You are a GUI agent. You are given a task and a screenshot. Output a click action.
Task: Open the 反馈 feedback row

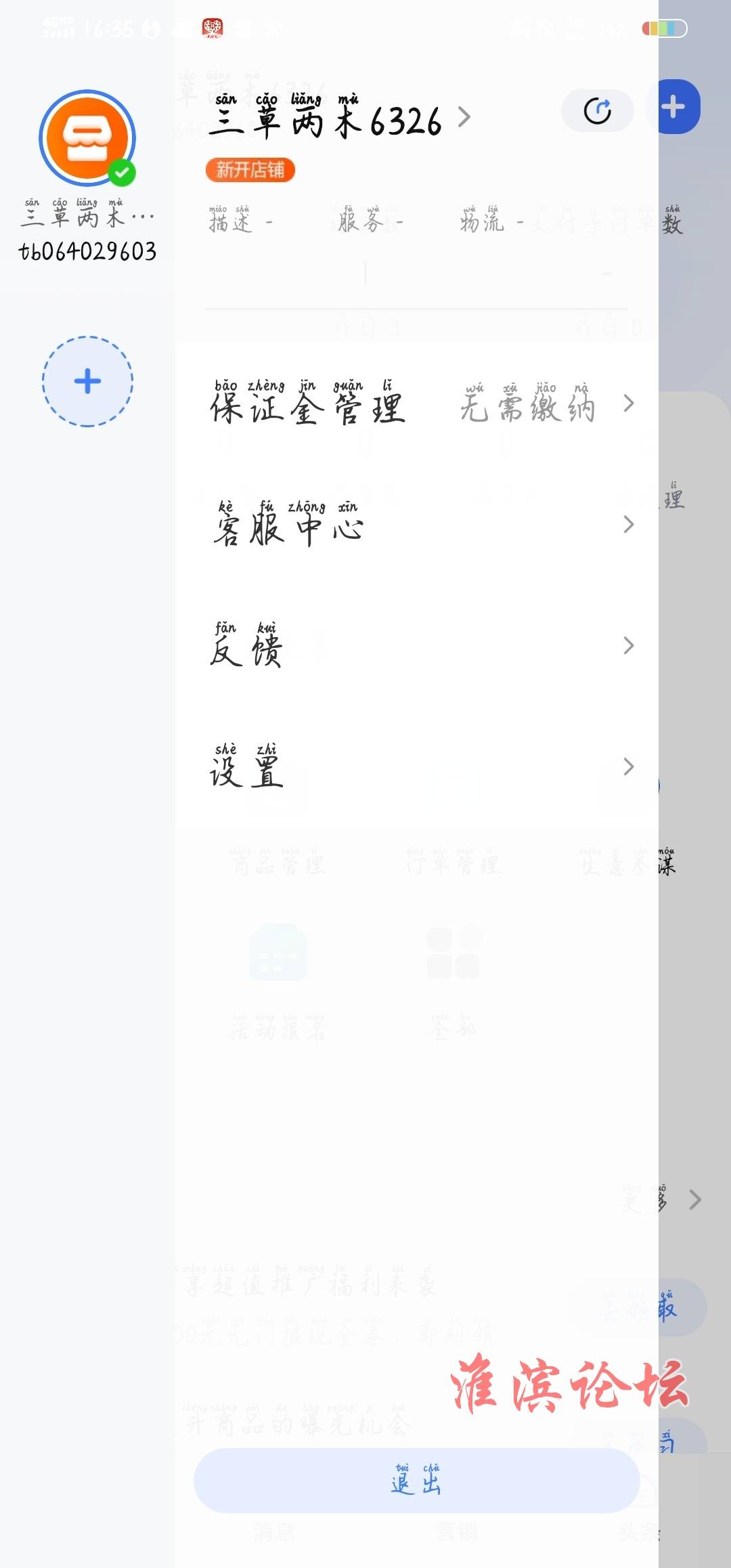(417, 645)
